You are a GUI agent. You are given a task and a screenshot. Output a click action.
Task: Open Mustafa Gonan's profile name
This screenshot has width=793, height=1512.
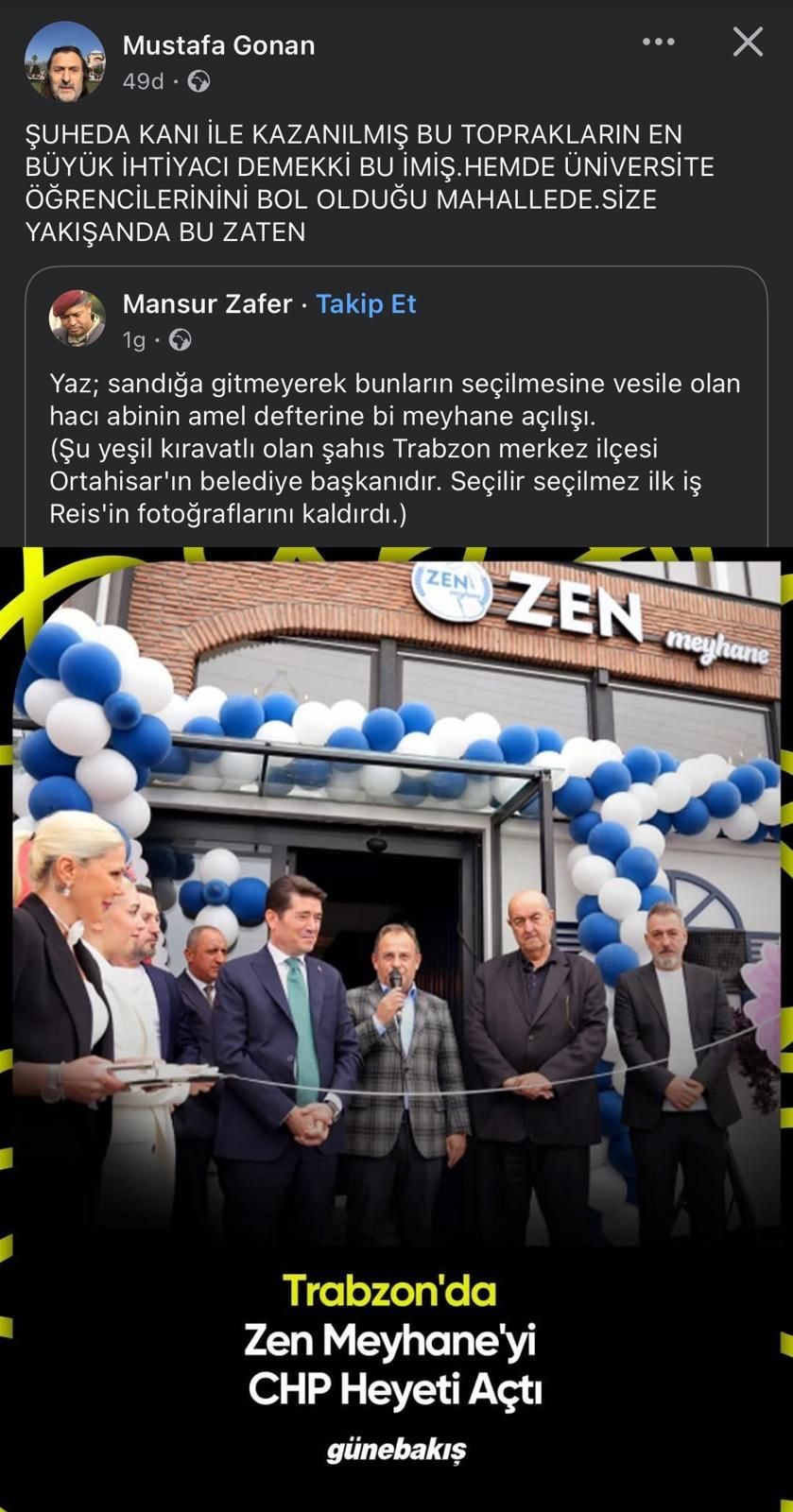pos(218,45)
